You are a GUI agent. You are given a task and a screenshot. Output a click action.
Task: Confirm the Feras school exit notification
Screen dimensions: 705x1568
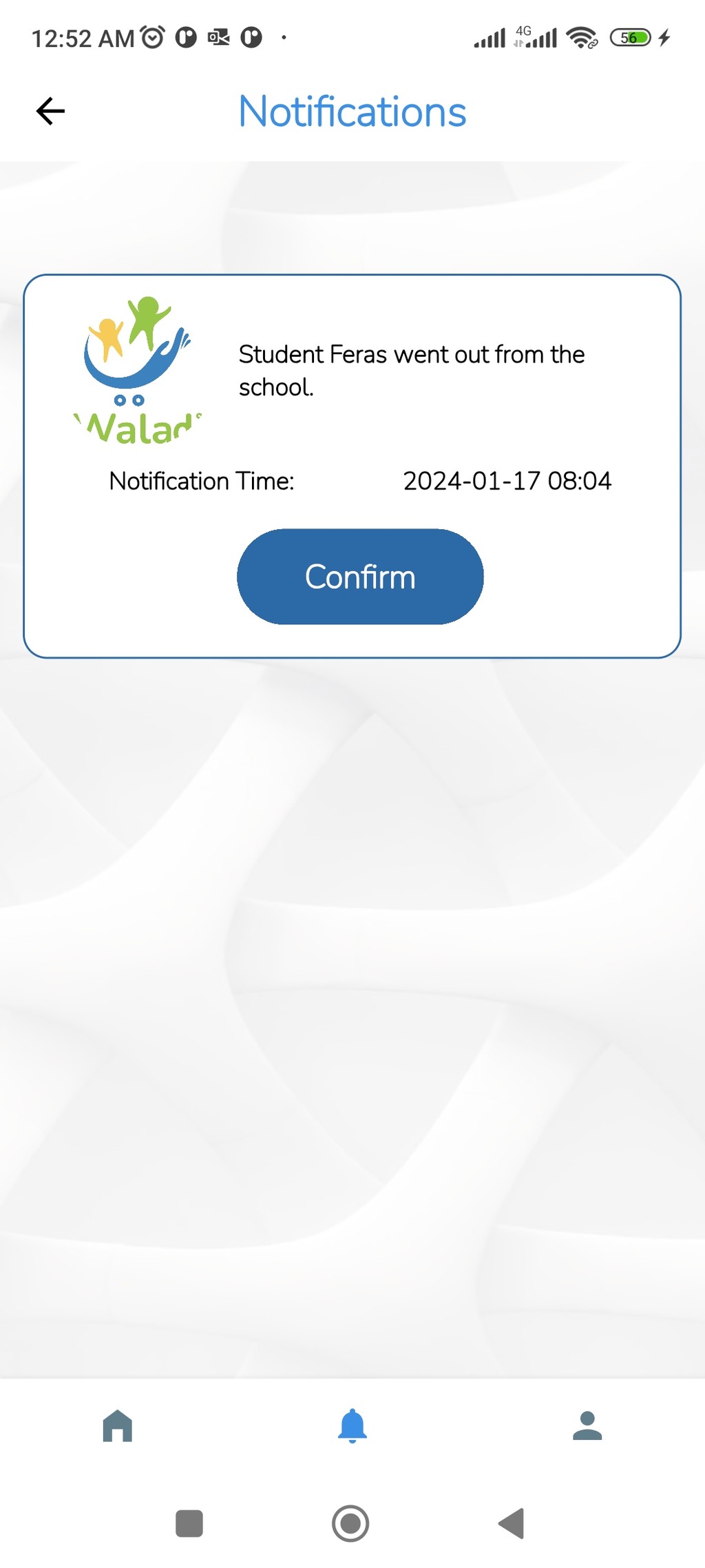(360, 577)
